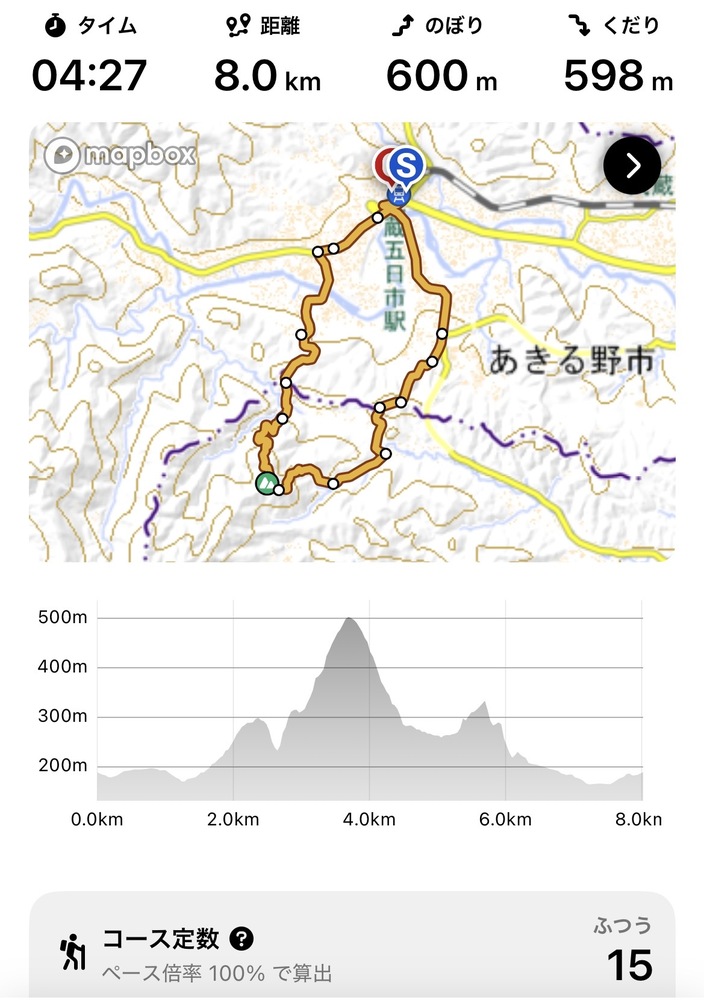The width and height of the screenshot is (704, 1000).
Task: Show help for コース定数
Action: click(x=241, y=939)
